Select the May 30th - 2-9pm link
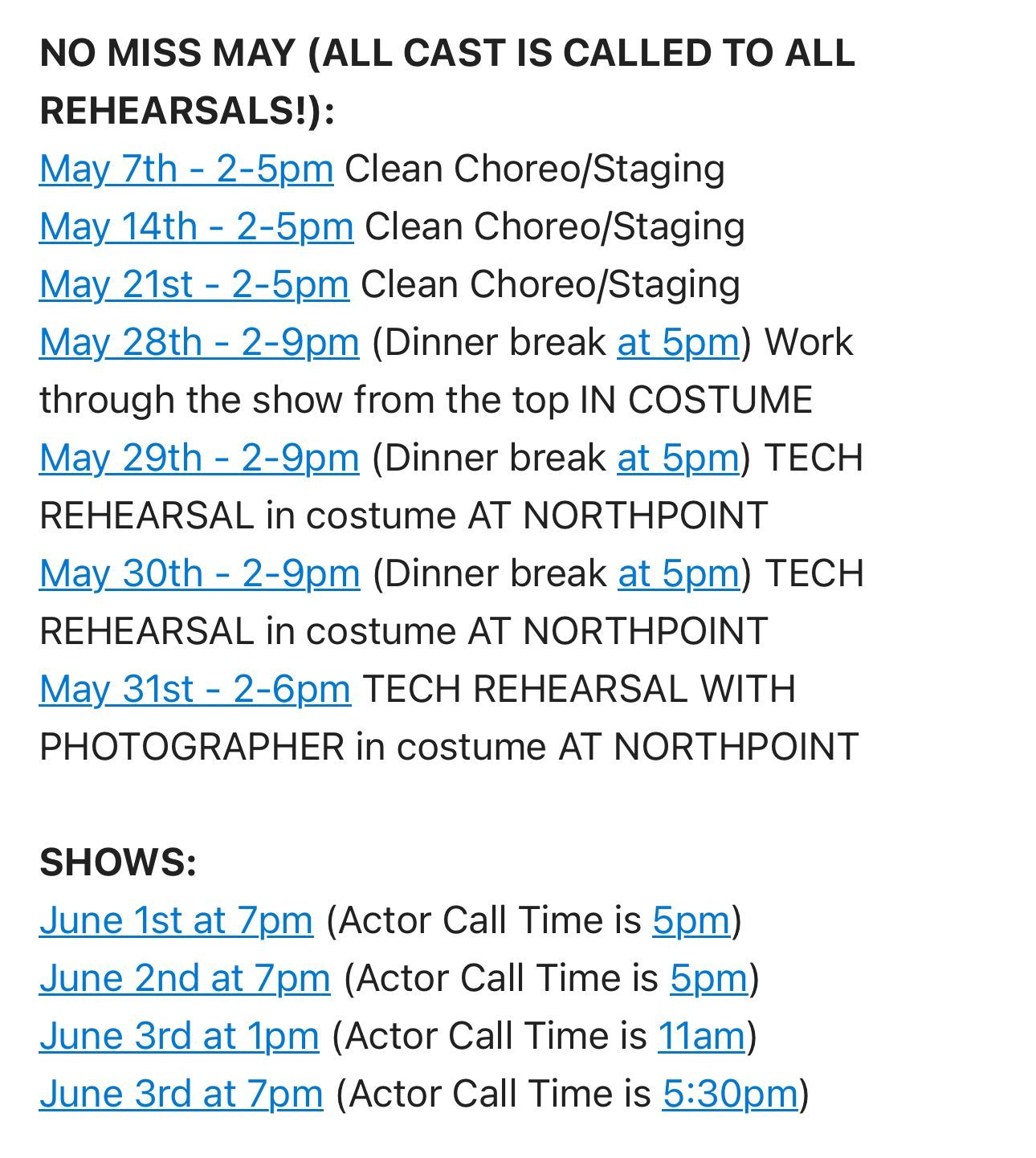The height and width of the screenshot is (1158, 1036). tap(199, 574)
